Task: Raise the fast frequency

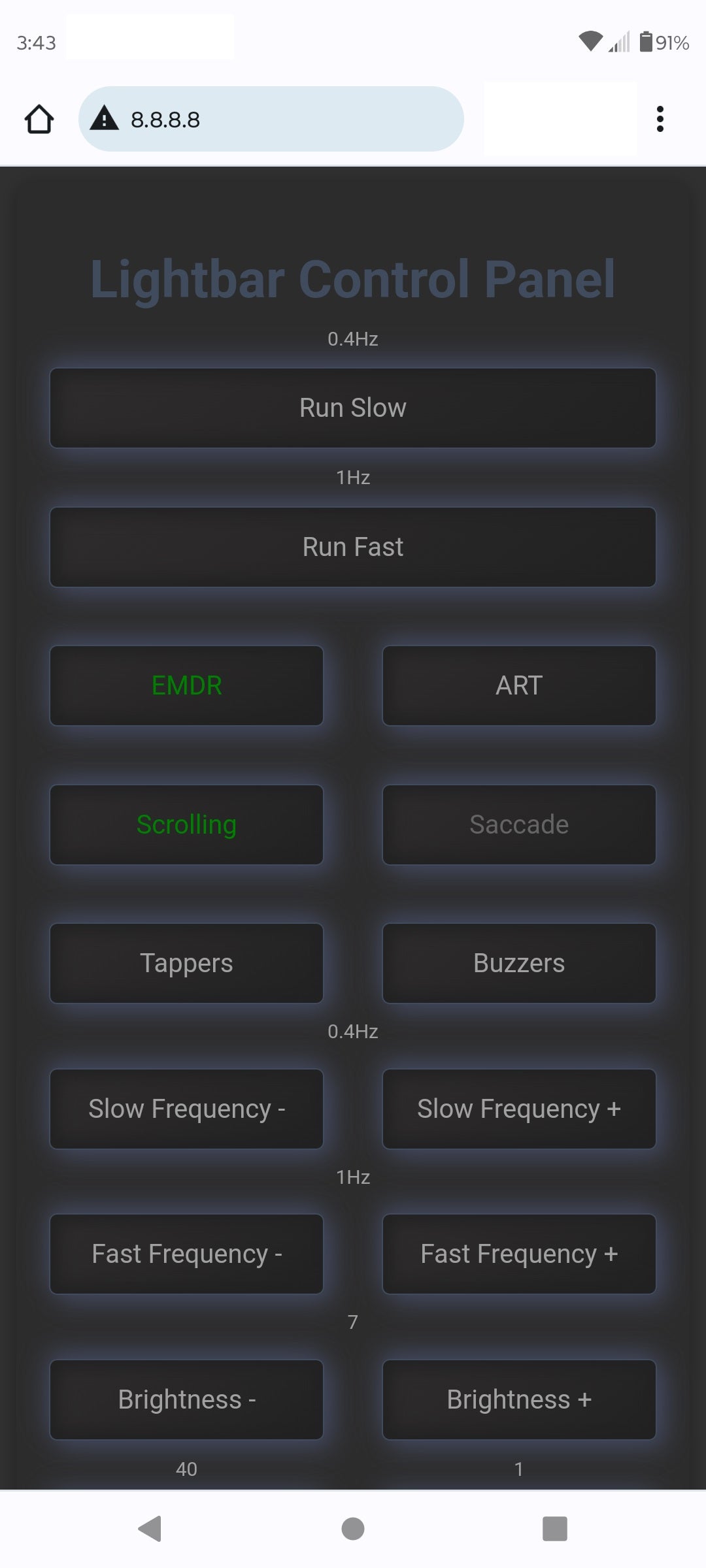Action: [519, 1254]
